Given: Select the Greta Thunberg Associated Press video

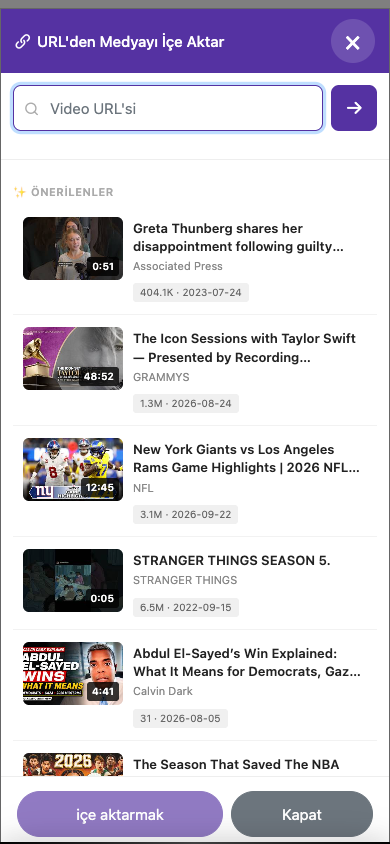Looking at the screenshot, I should [195, 259].
